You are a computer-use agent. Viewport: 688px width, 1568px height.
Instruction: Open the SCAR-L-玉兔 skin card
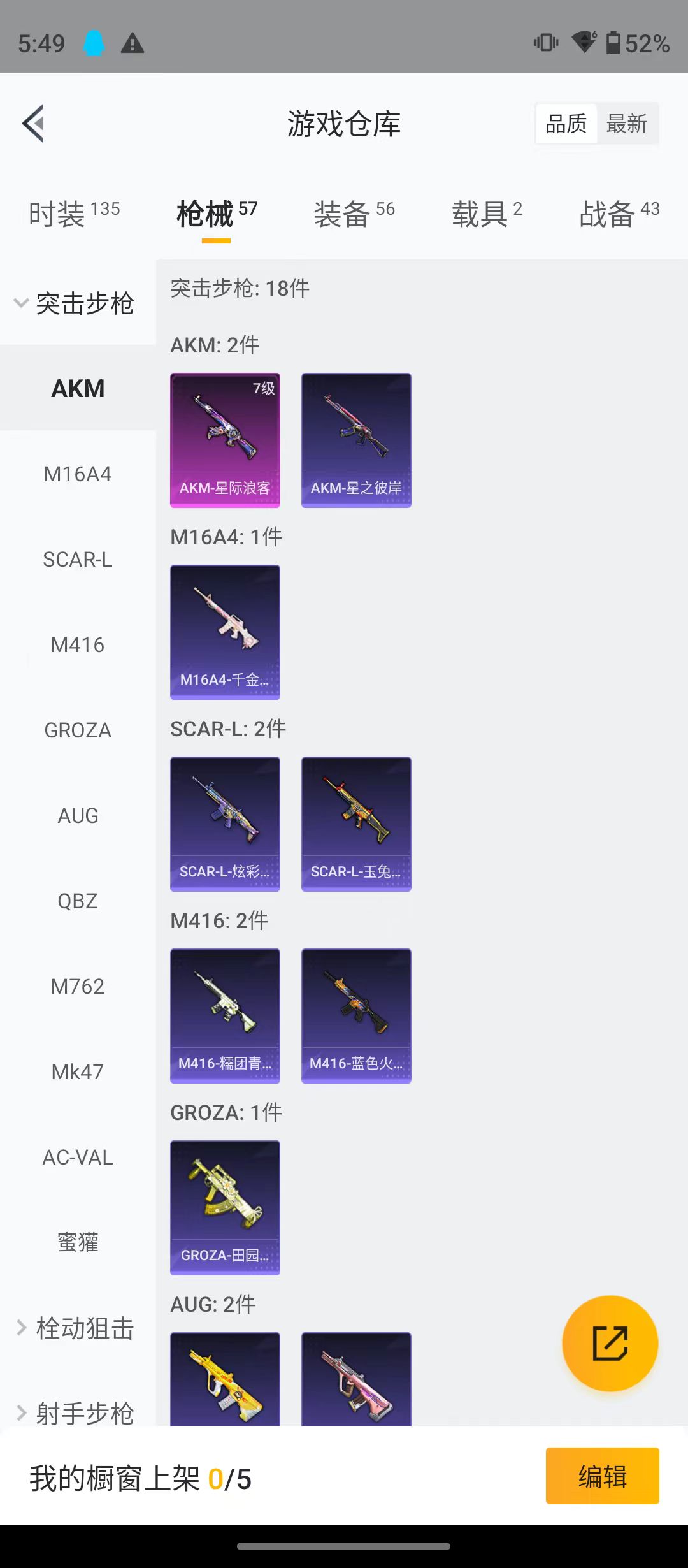tap(356, 824)
